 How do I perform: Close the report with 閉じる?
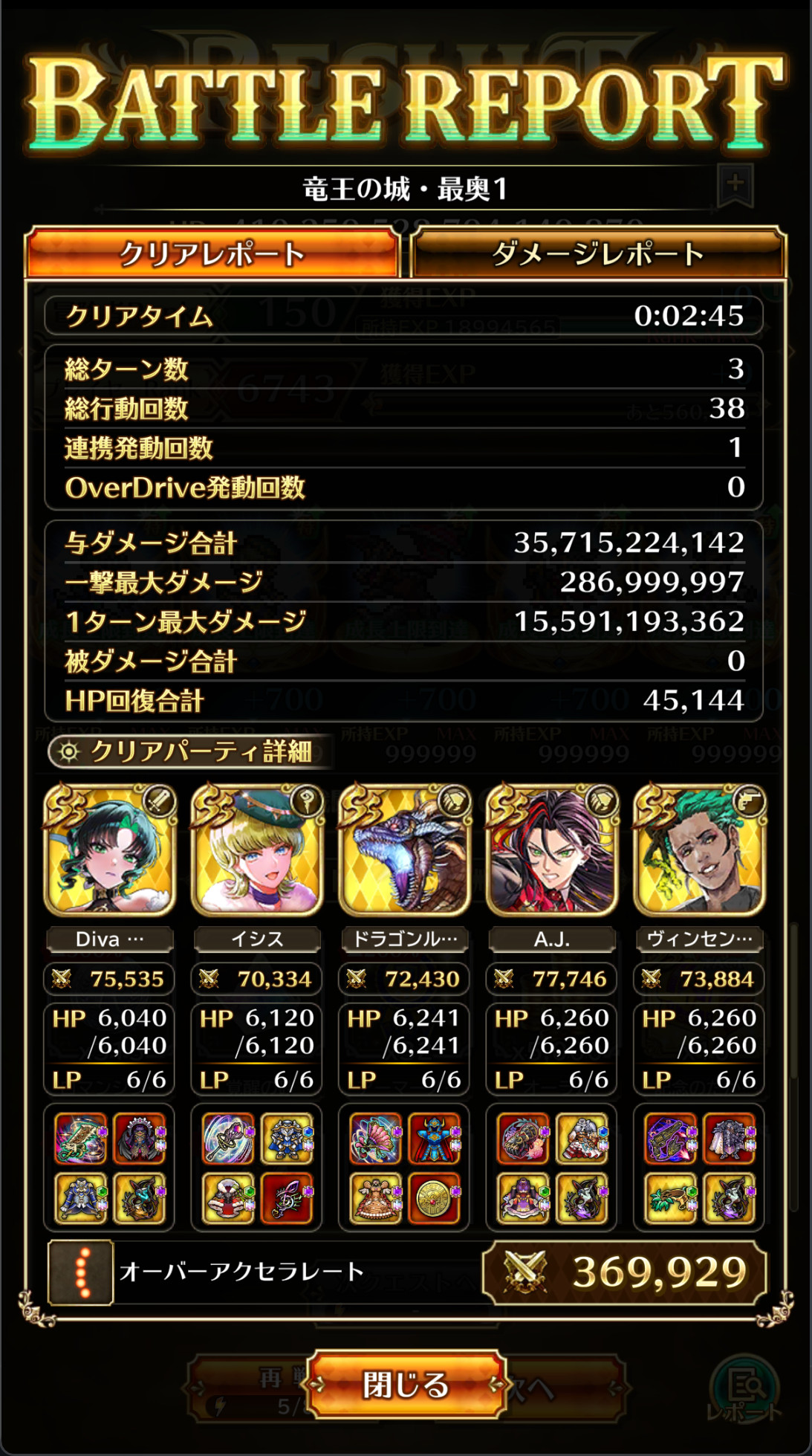tap(406, 1384)
